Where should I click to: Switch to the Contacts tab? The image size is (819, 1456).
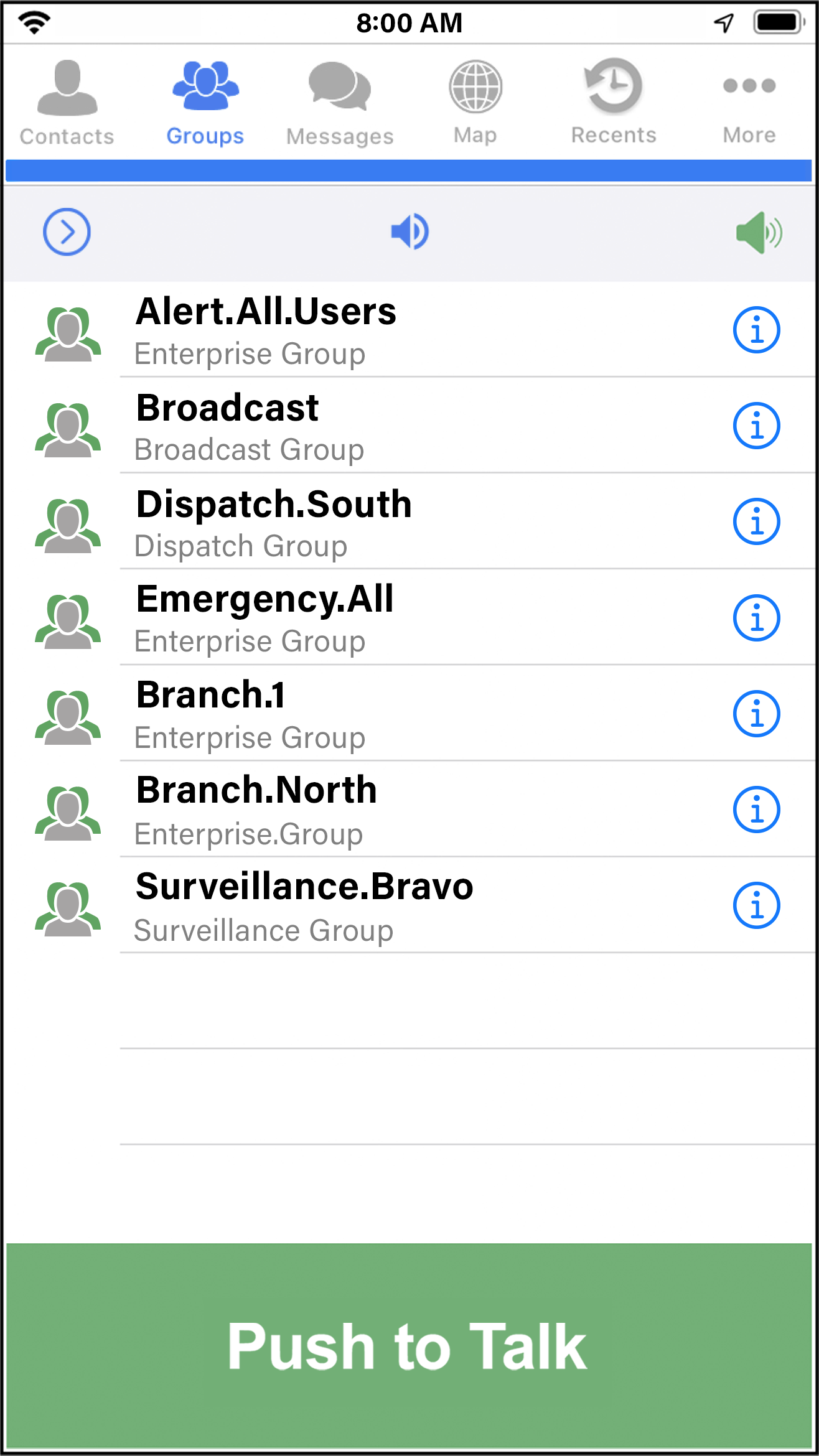[67, 103]
